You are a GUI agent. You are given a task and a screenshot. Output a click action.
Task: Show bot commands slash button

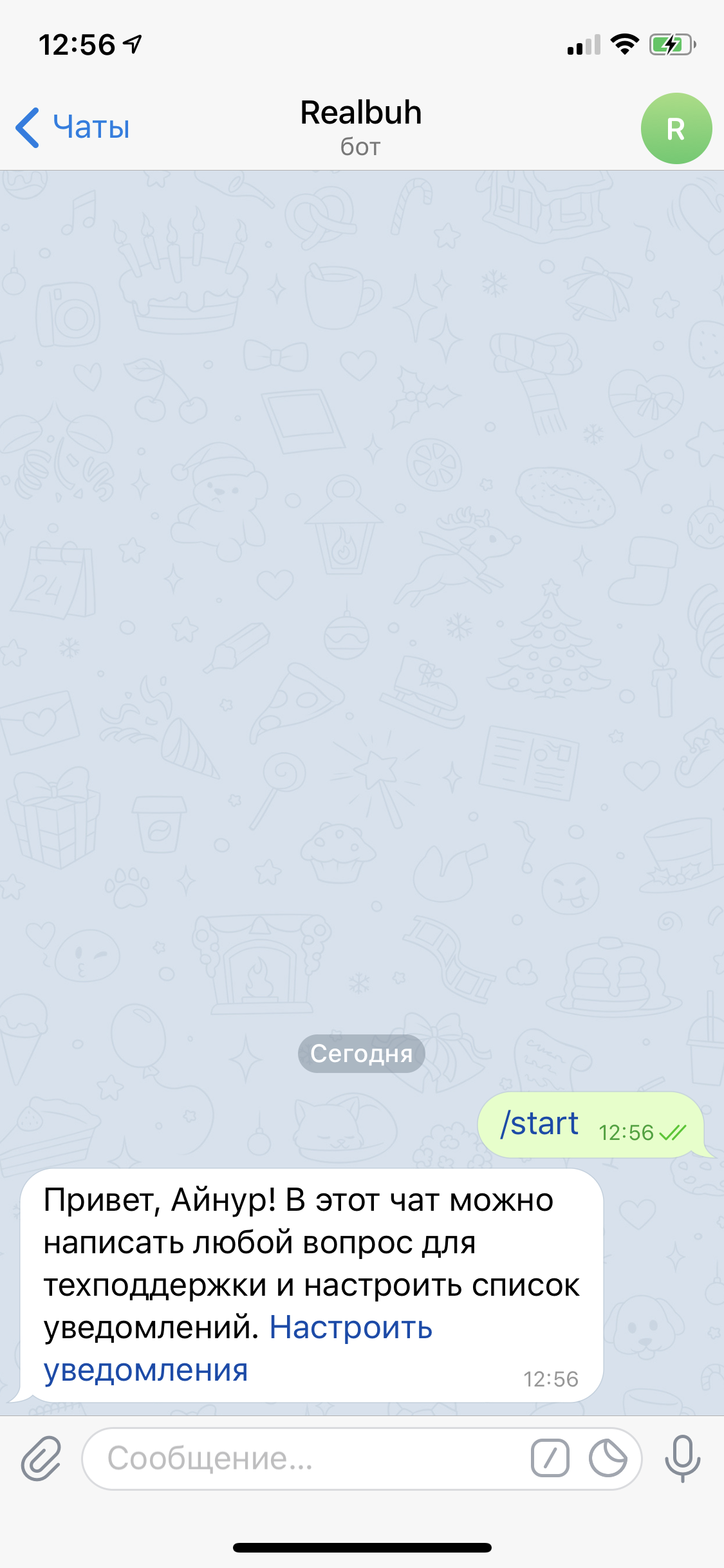550,1459
